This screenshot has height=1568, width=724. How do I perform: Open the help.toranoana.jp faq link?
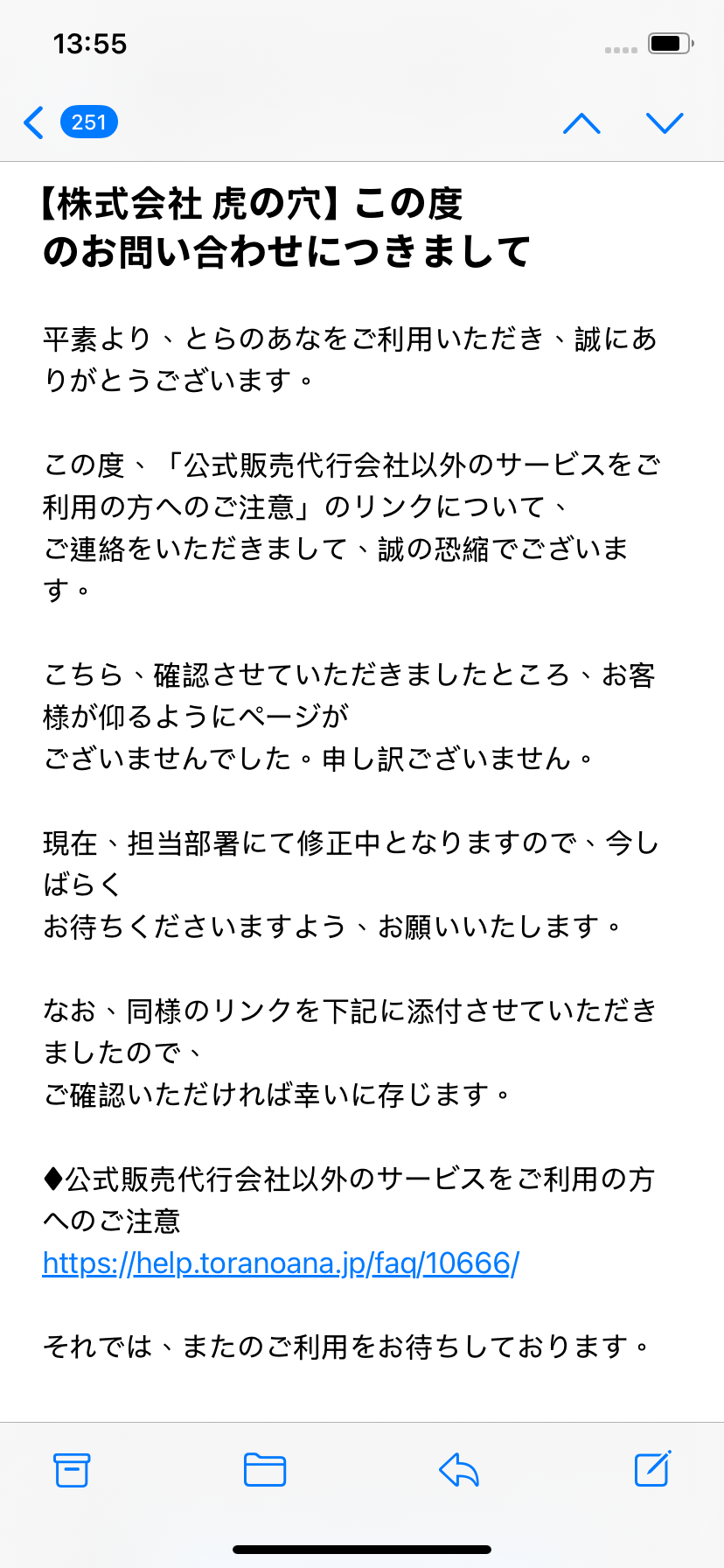[281, 1263]
